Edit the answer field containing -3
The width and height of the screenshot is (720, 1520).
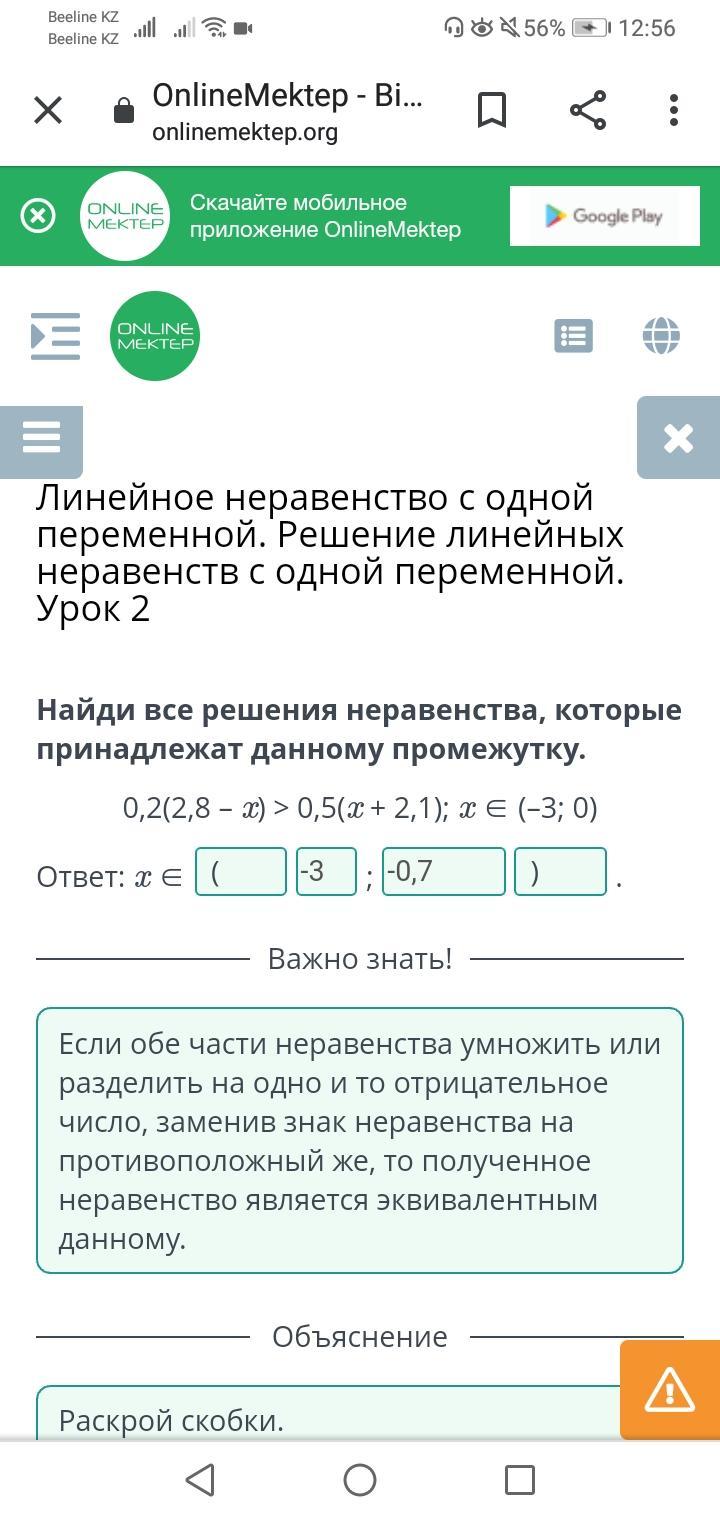click(326, 872)
